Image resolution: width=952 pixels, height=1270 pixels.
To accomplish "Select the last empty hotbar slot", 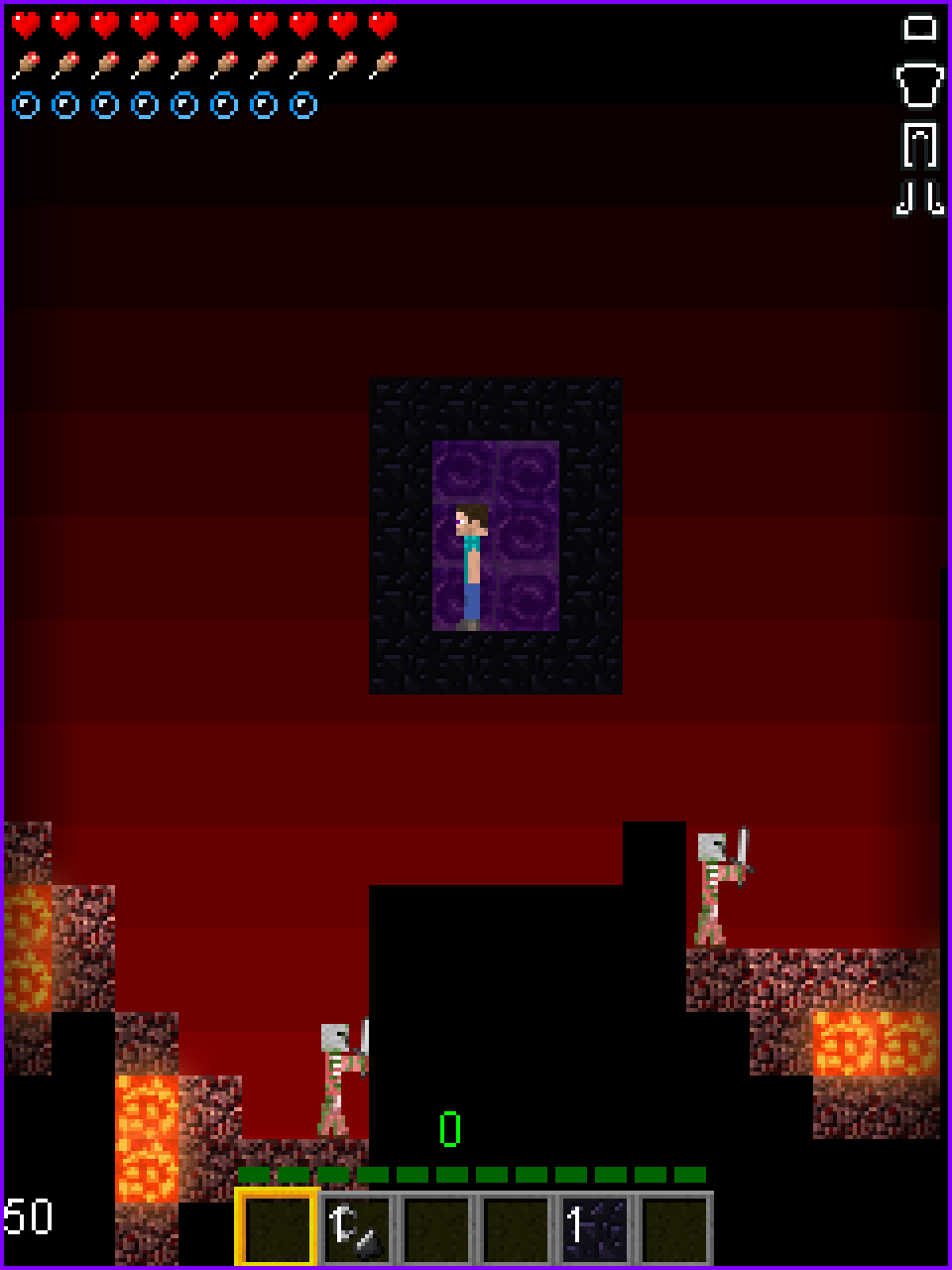I will (x=673, y=1228).
